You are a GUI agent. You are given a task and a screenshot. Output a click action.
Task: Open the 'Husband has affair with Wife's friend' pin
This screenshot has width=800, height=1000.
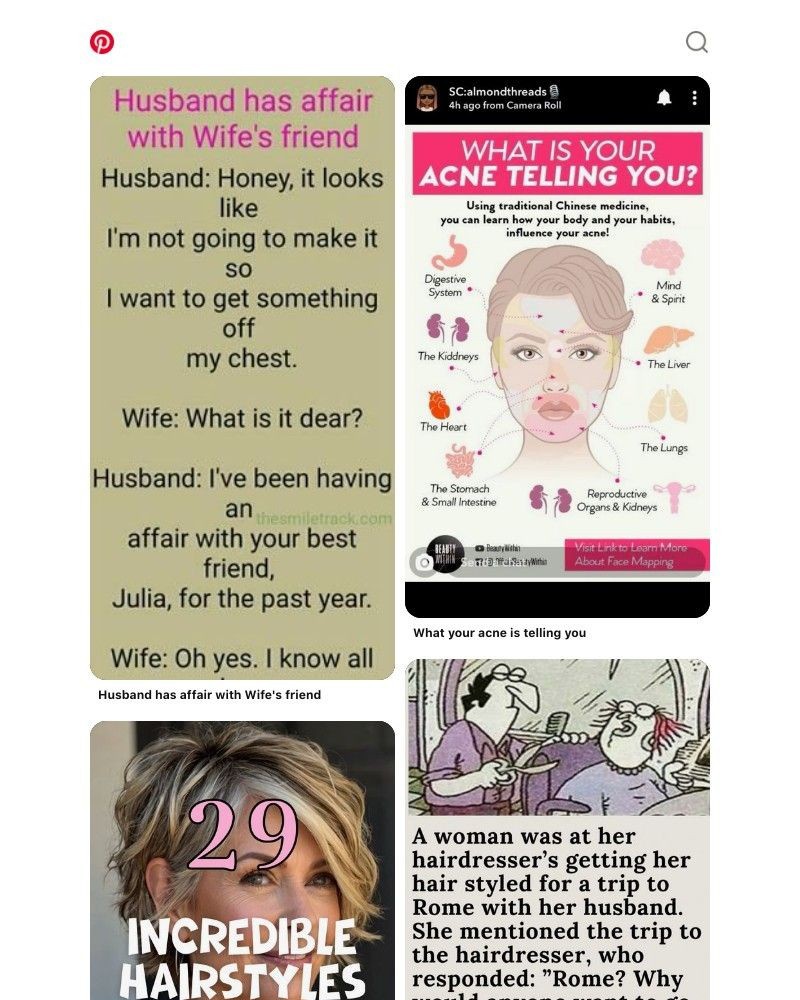pos(242,378)
